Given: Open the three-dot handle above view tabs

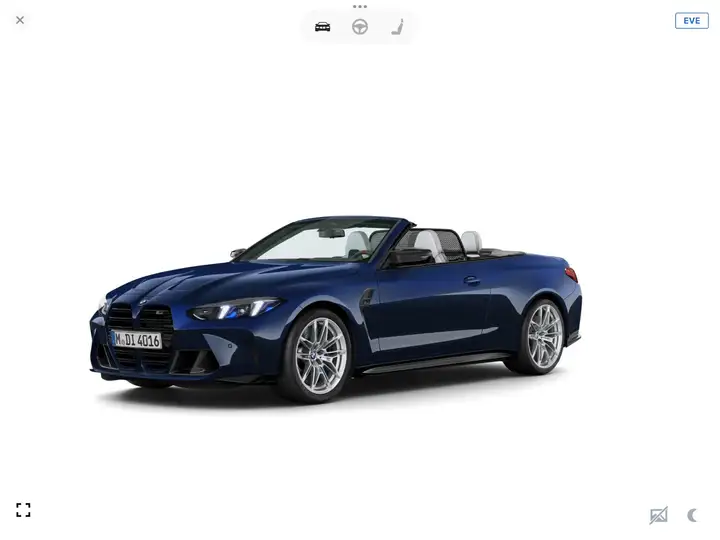Looking at the screenshot, I should click(x=360, y=7).
